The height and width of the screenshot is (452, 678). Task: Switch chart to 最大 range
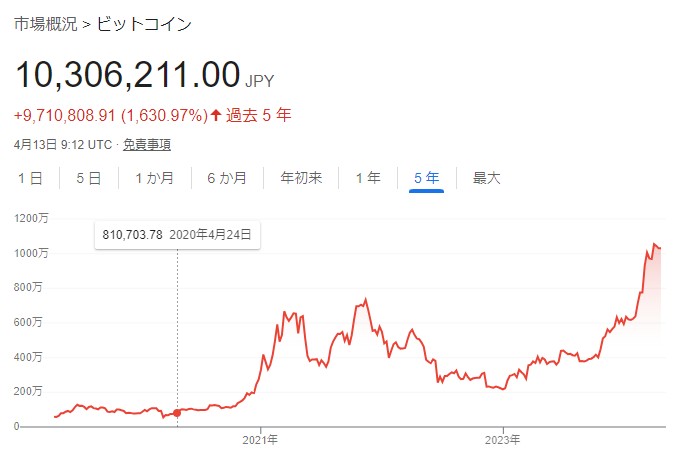487,178
